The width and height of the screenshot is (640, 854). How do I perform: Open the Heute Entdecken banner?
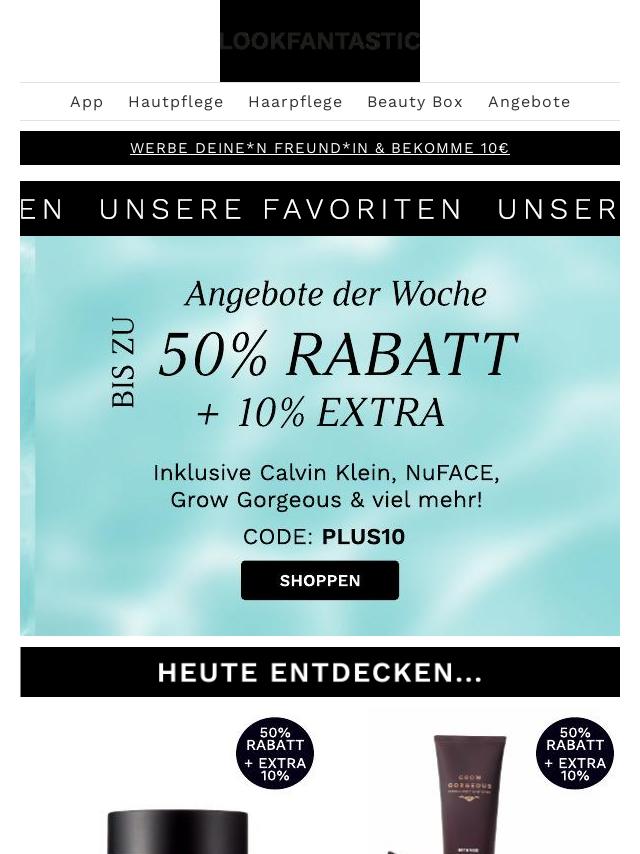(x=320, y=672)
